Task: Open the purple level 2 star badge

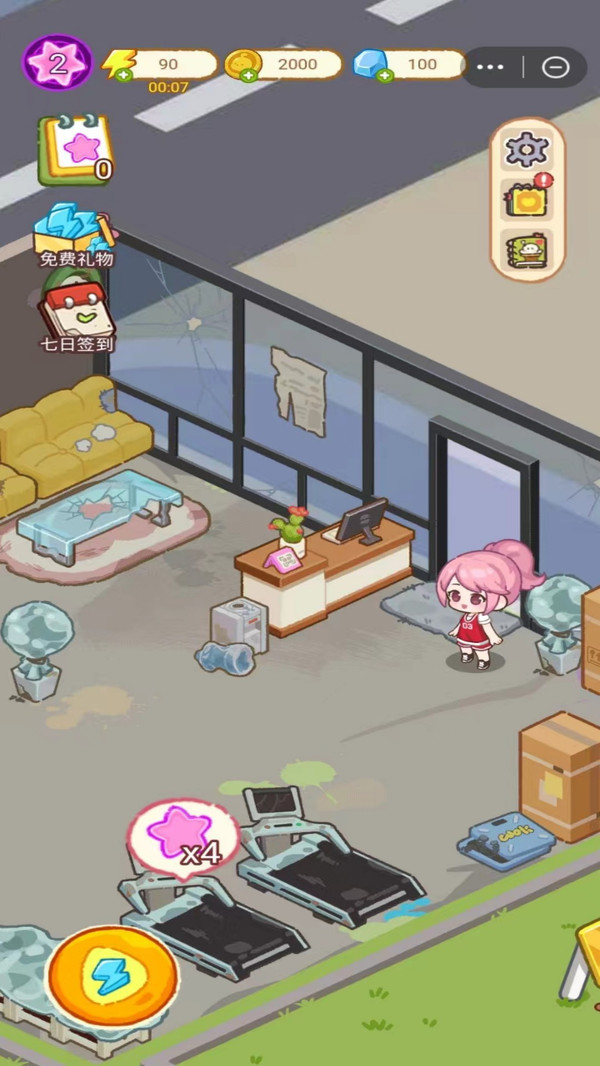Action: tap(58, 65)
